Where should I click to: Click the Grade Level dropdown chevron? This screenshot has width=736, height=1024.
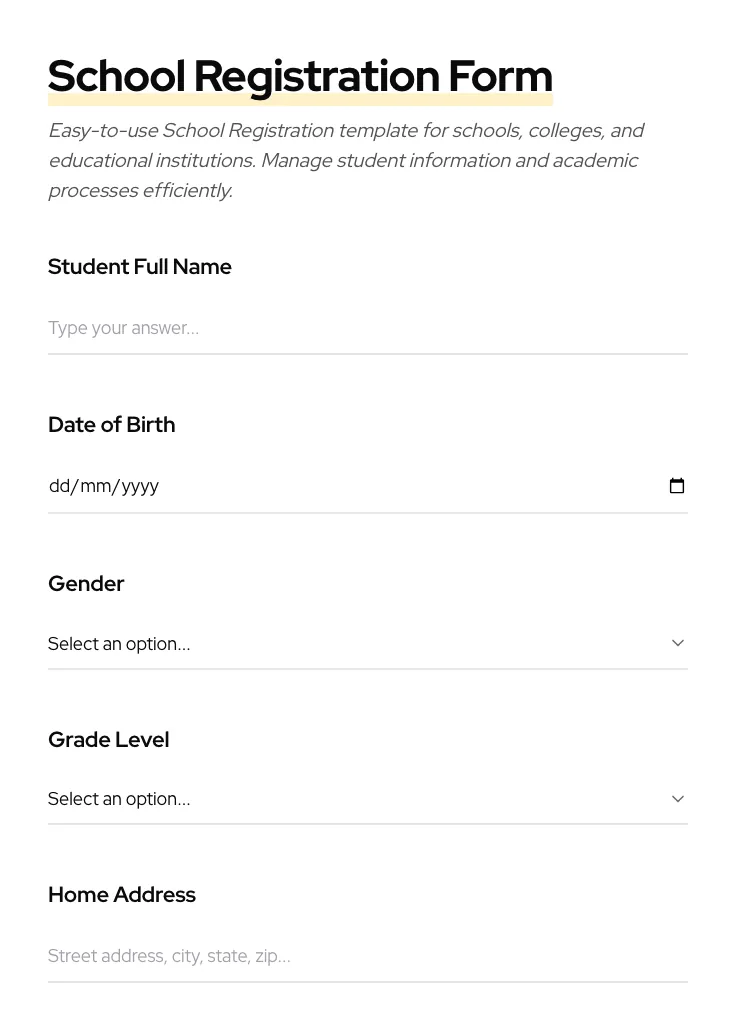click(678, 798)
